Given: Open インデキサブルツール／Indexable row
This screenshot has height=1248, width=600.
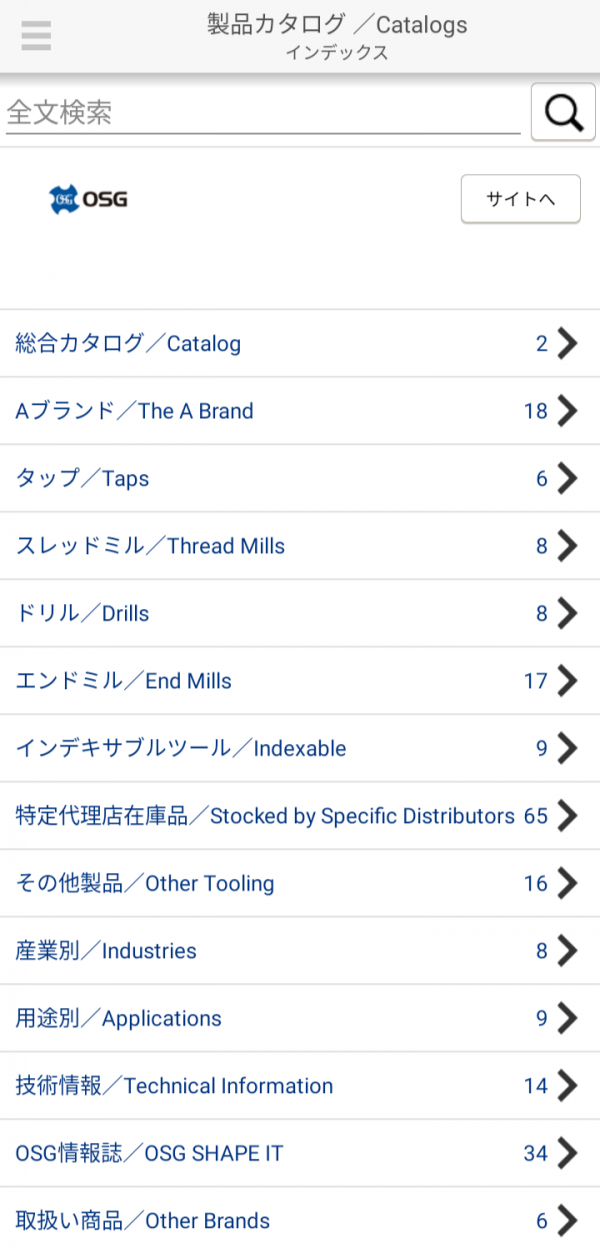Looking at the screenshot, I should [x=300, y=749].
